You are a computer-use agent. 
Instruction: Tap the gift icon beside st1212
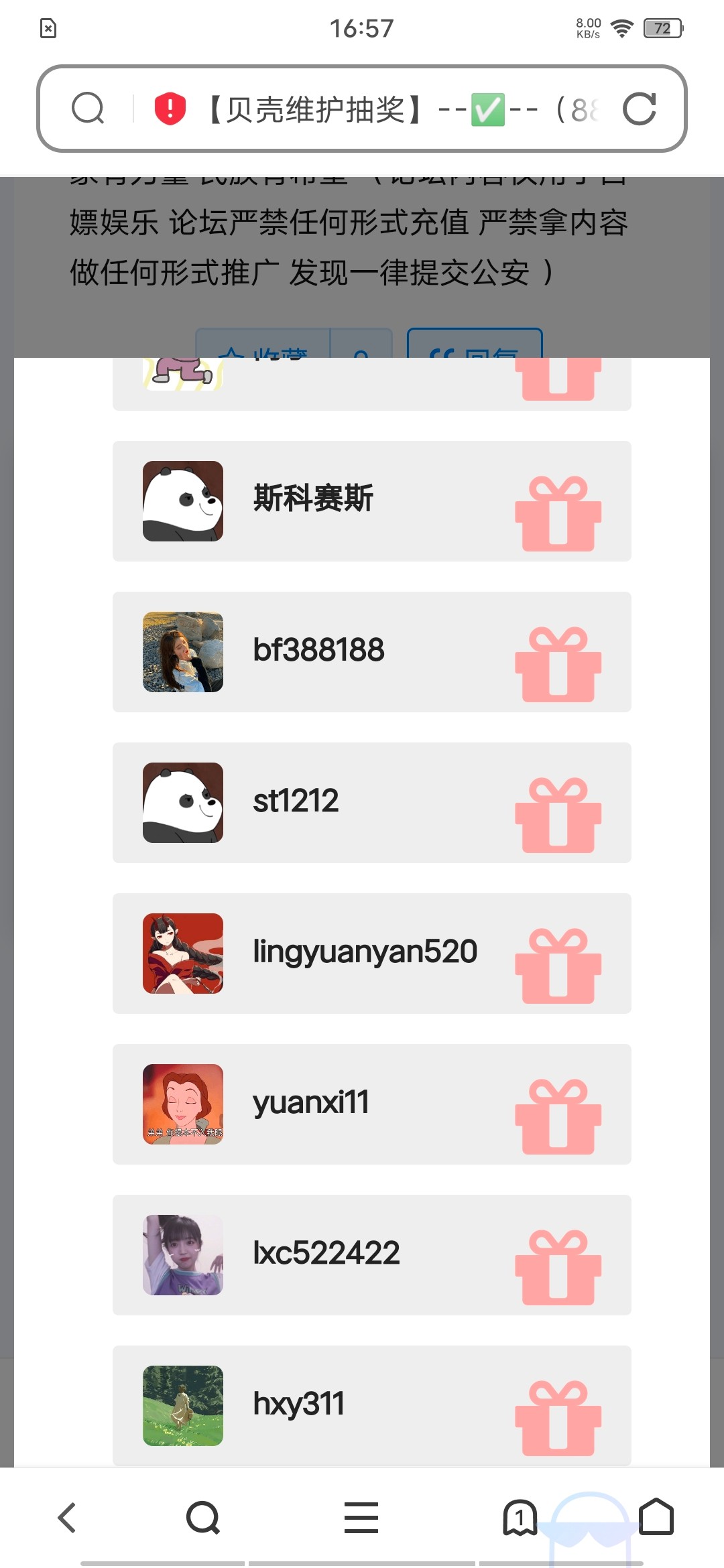[558, 815]
